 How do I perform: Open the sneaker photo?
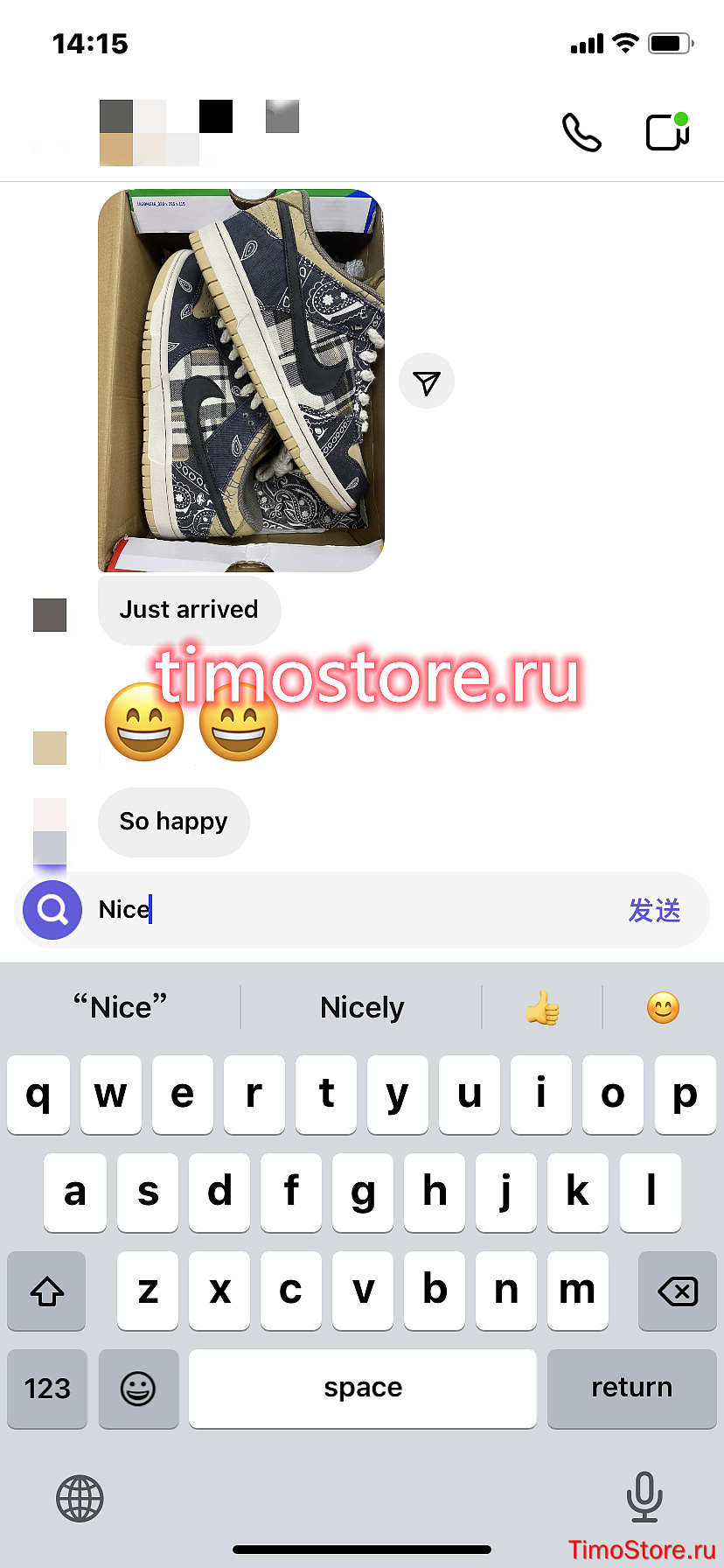click(241, 381)
